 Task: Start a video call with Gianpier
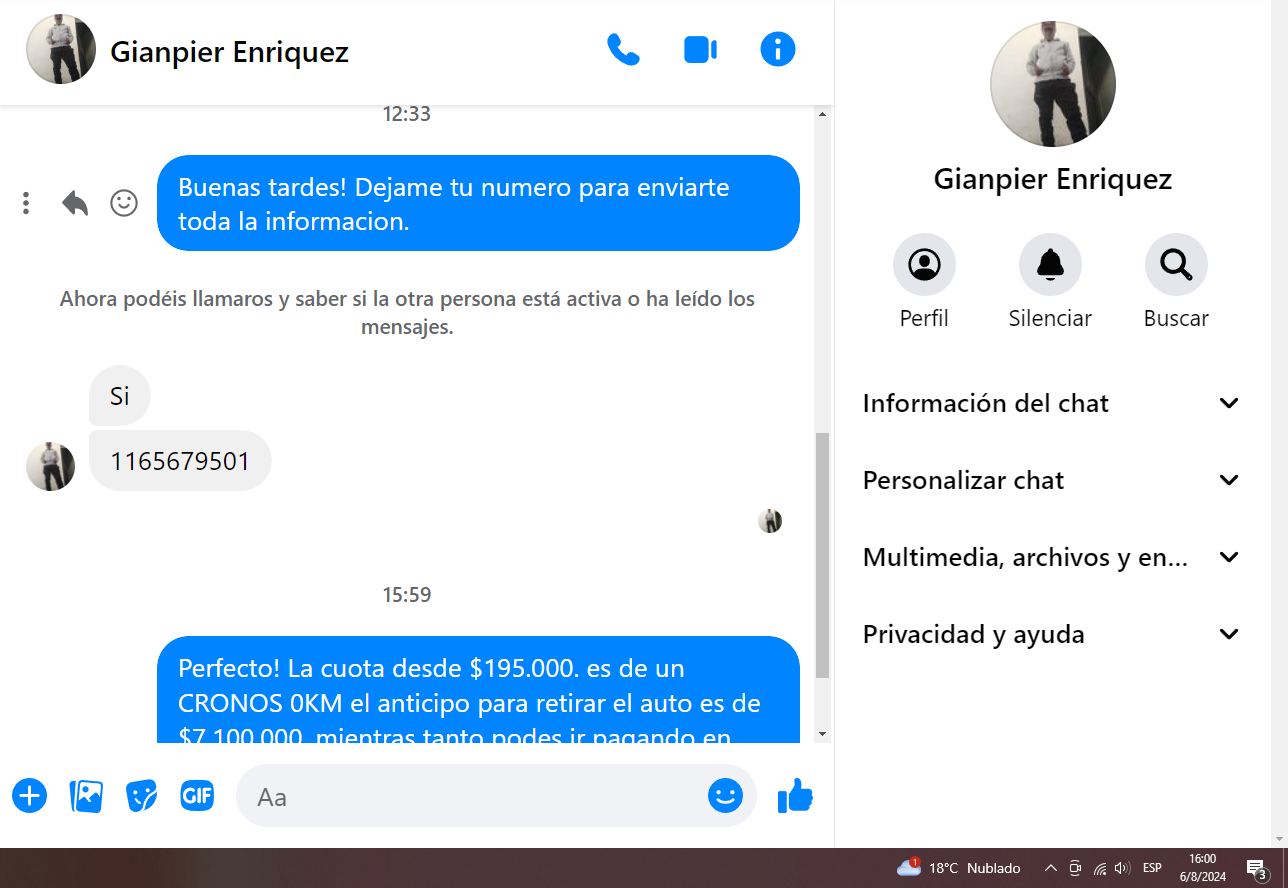700,50
